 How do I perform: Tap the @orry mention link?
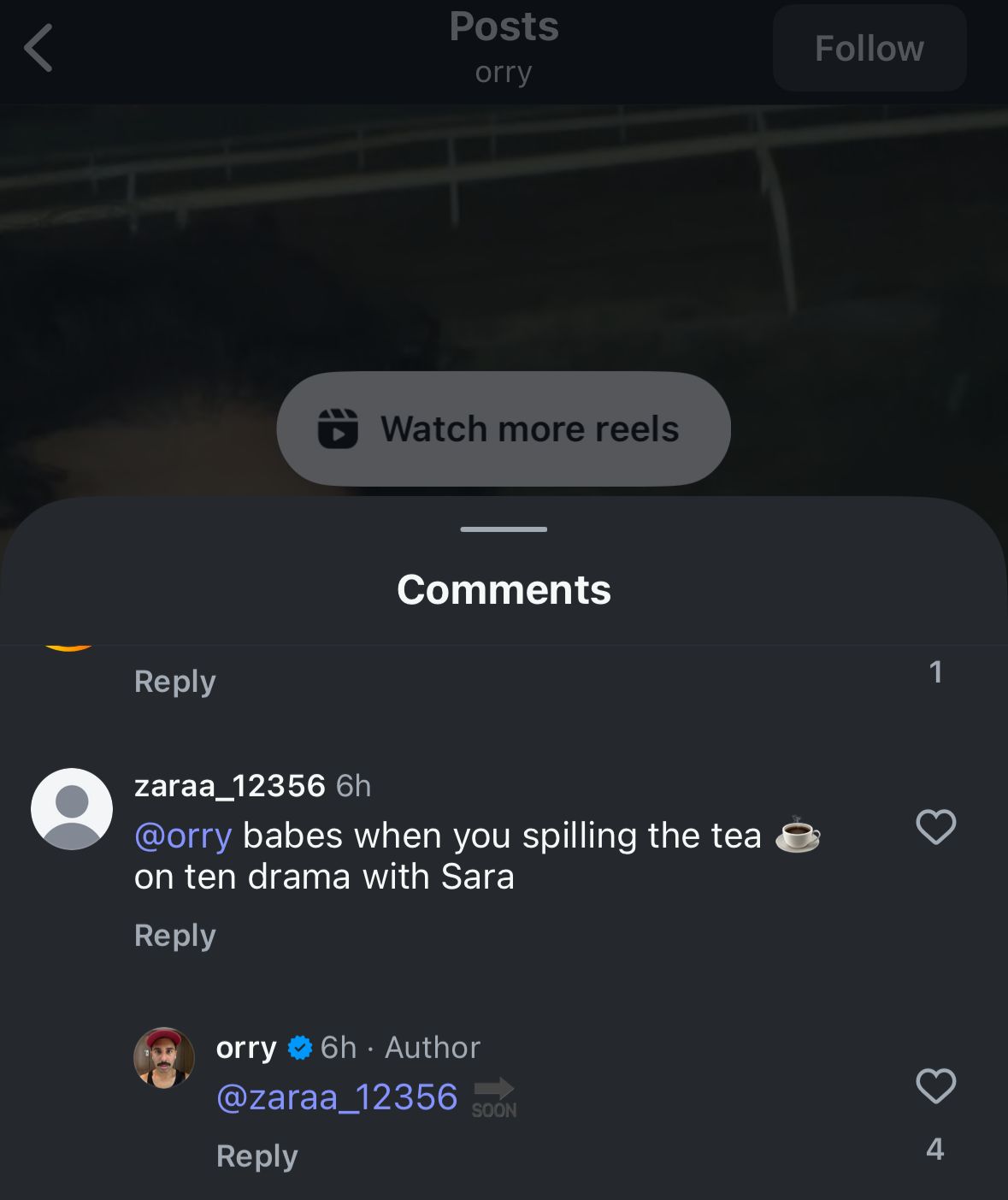(x=183, y=836)
